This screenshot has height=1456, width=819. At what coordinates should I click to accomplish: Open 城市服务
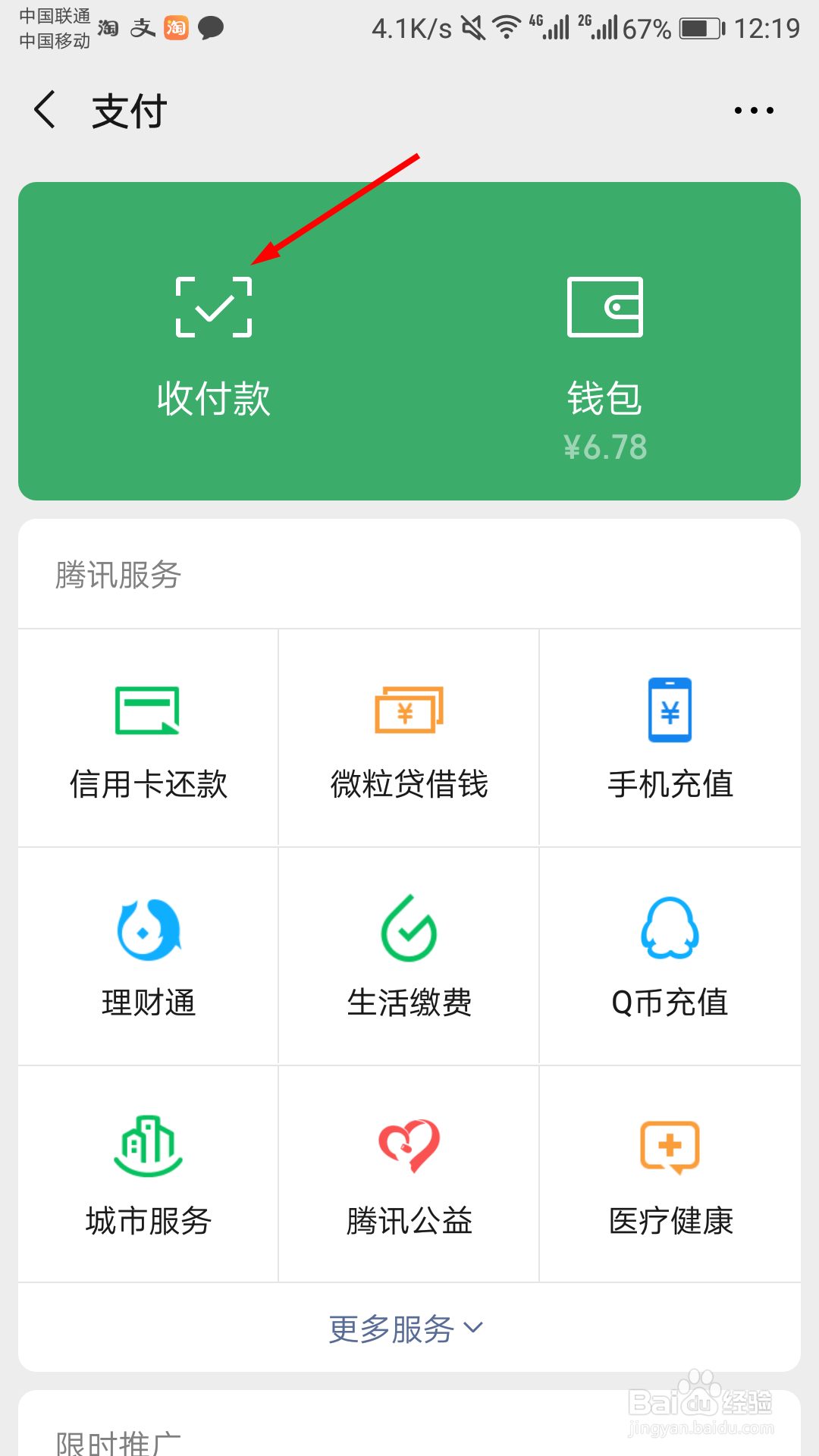point(149,1175)
